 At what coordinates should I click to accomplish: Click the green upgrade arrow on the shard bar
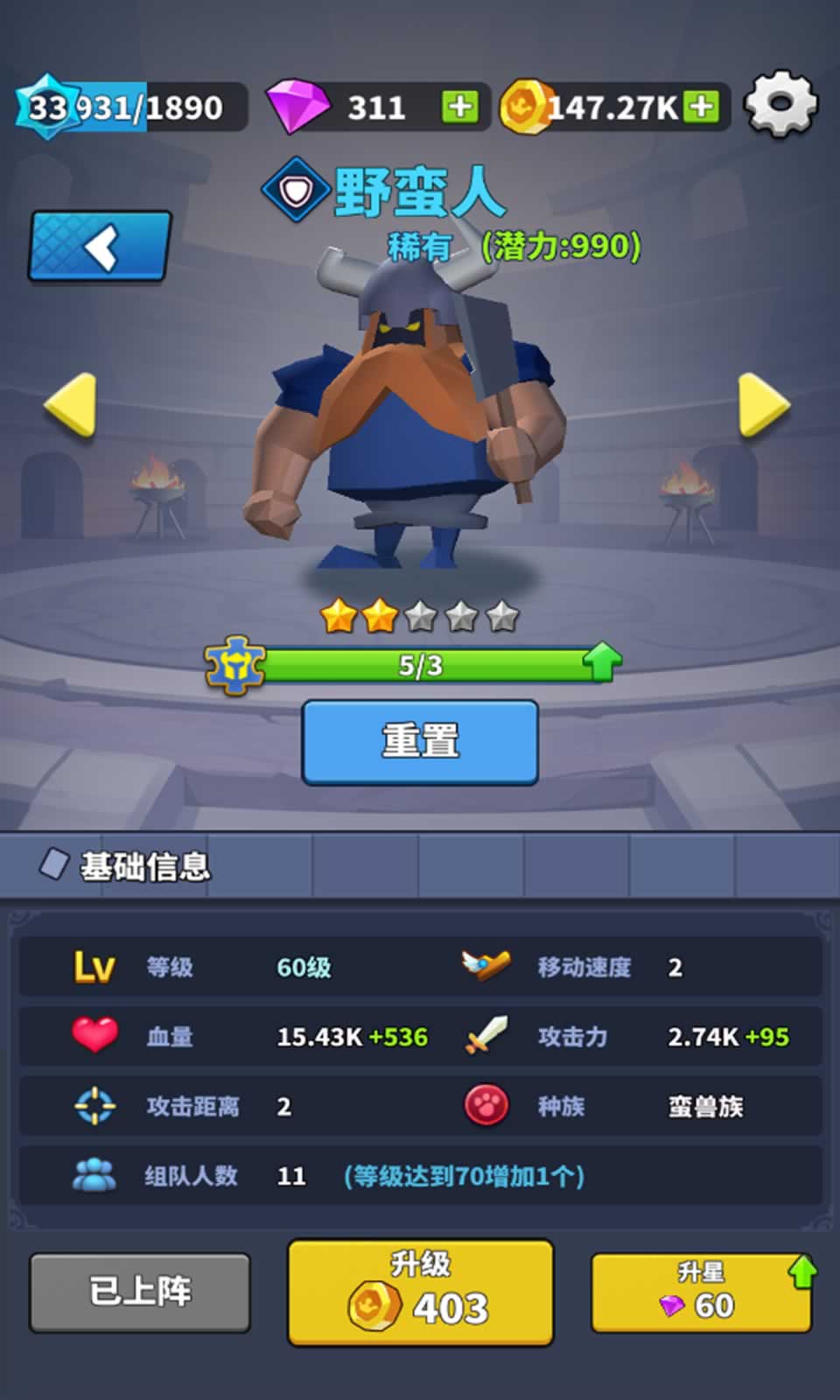tap(600, 664)
